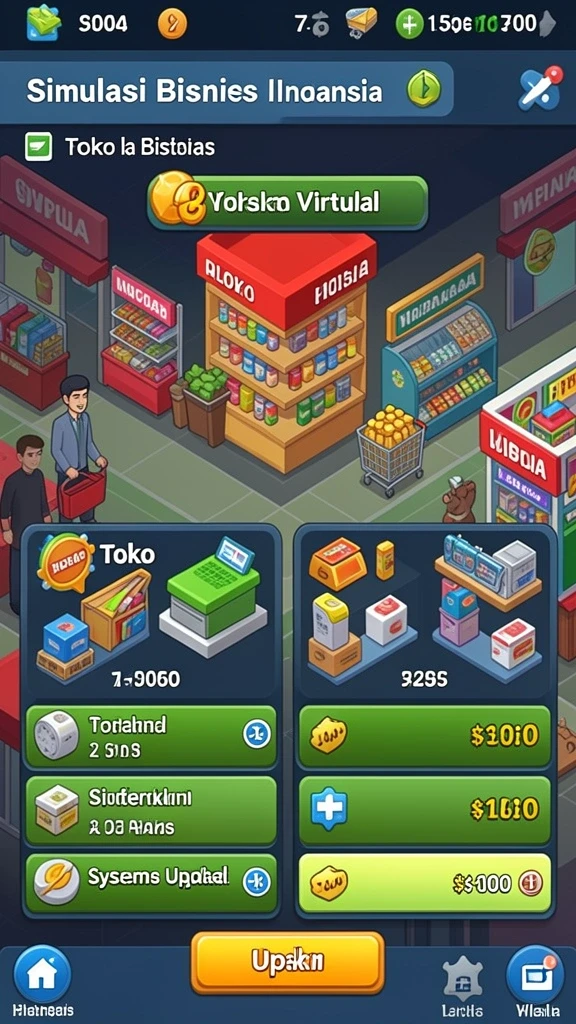Viewport: 576px width, 1024px height.
Task: Open the Wlaila tab at bottom right
Action: tap(535, 976)
